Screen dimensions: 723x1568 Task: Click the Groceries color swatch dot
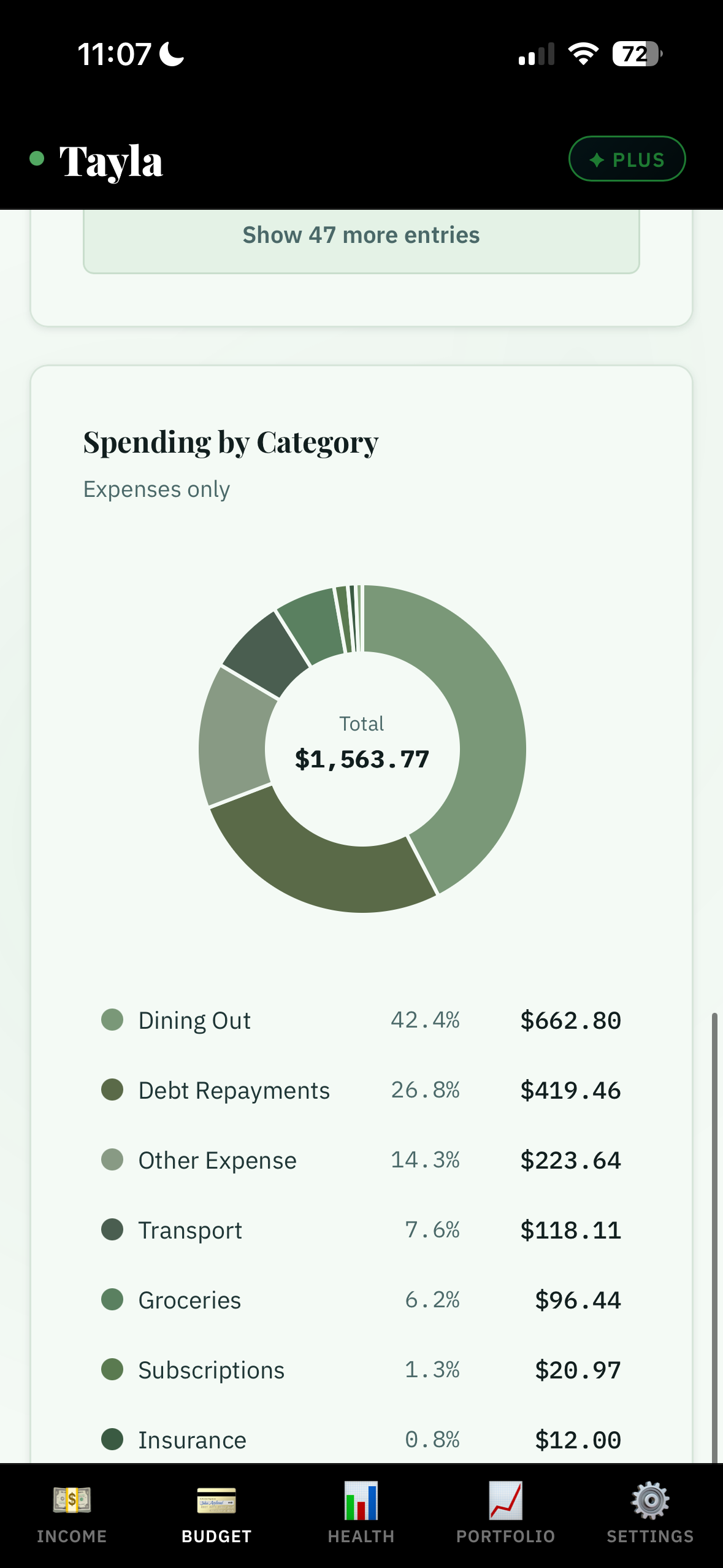coord(112,1299)
